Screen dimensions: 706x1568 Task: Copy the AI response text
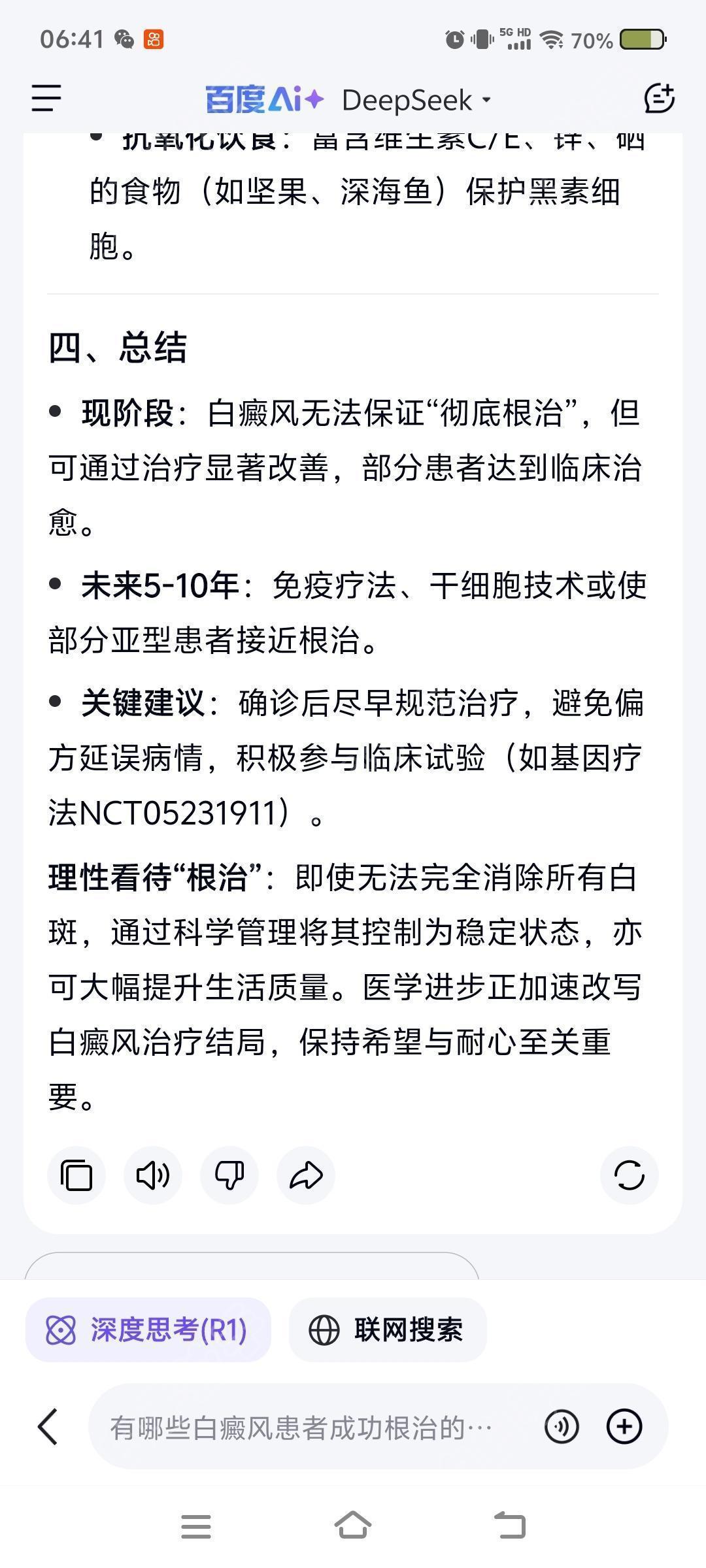click(76, 1175)
